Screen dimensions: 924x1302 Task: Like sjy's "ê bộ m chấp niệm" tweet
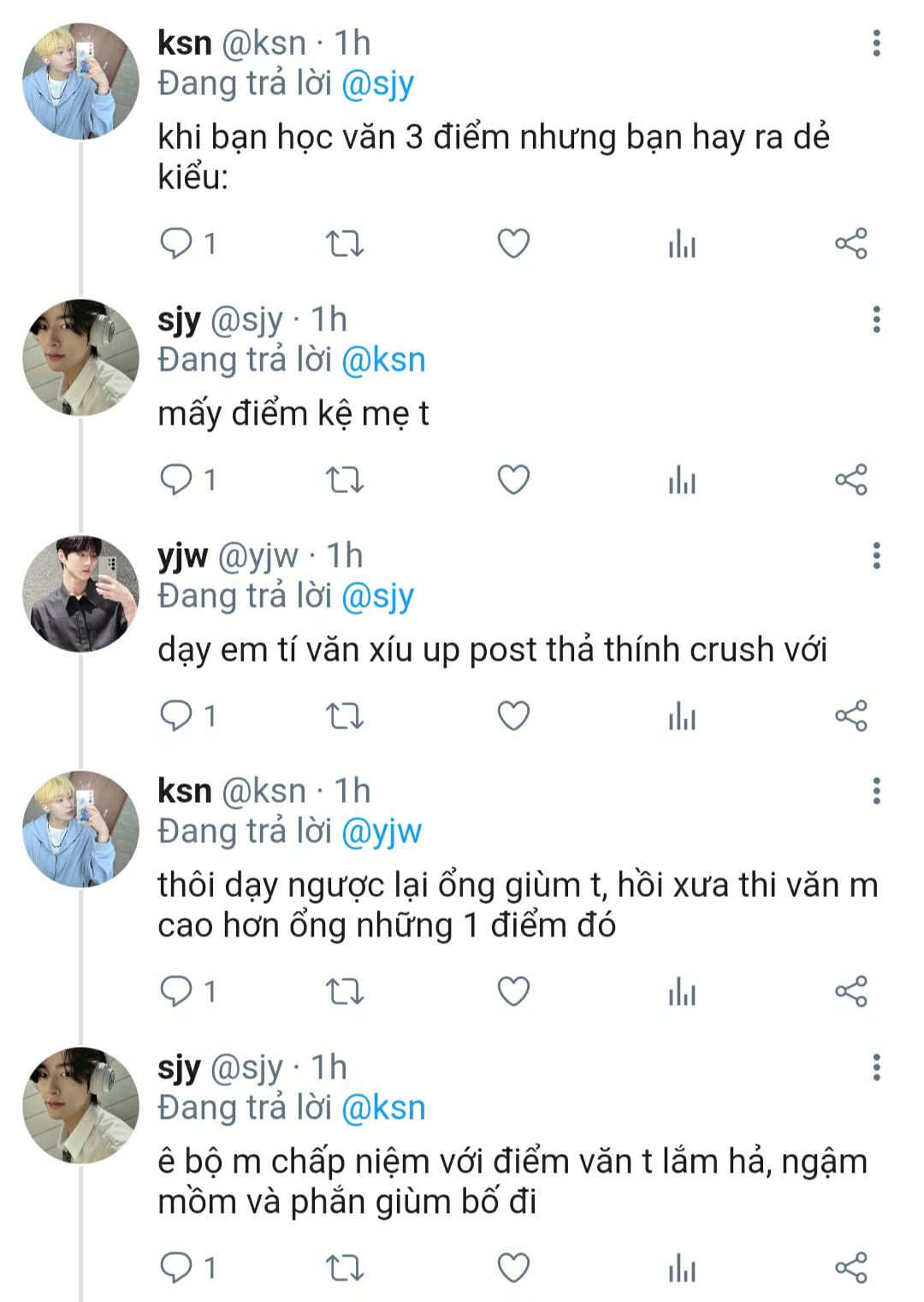[513, 1268]
